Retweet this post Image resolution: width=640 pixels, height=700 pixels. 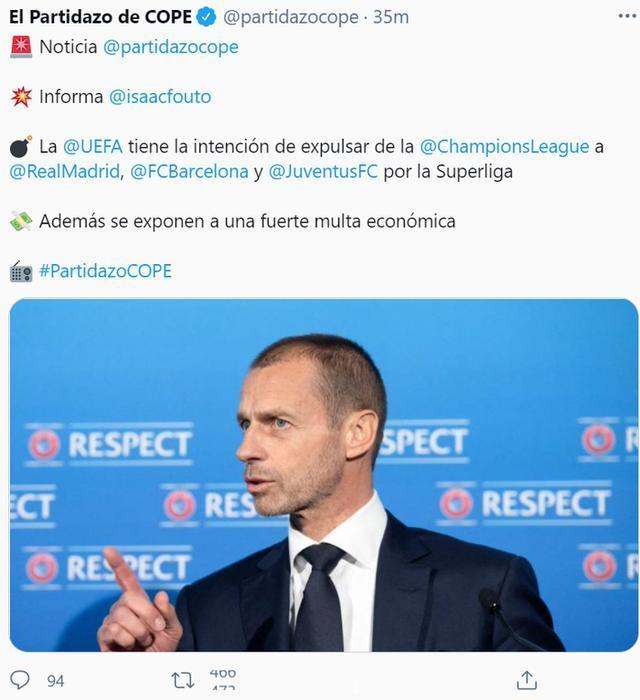click(x=183, y=680)
